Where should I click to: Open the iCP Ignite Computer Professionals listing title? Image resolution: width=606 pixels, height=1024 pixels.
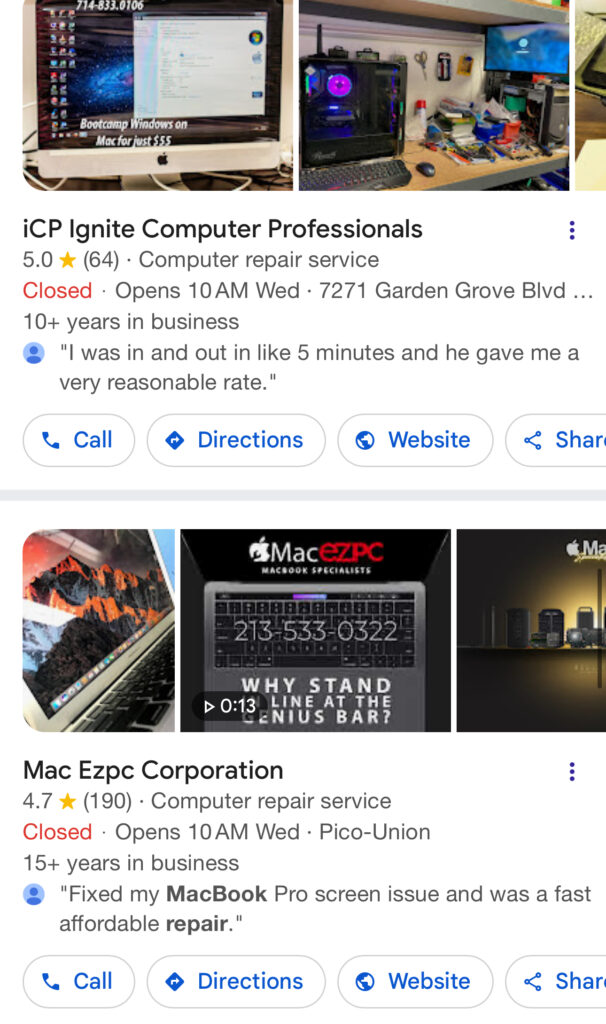tap(222, 229)
